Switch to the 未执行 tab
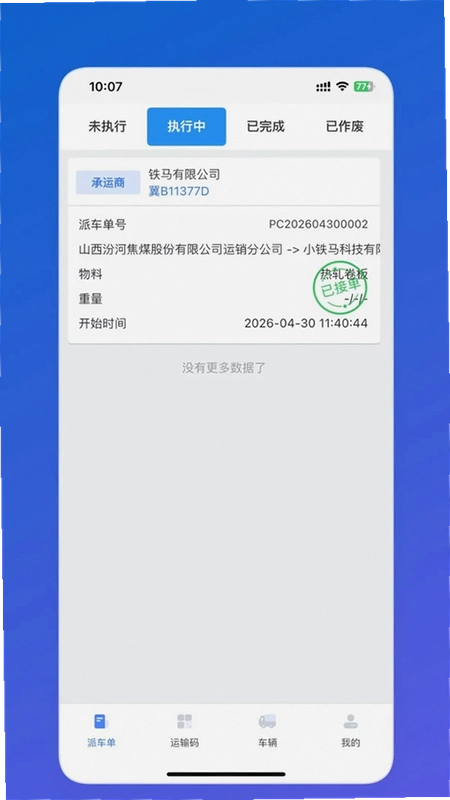450x800 pixels. (107, 127)
